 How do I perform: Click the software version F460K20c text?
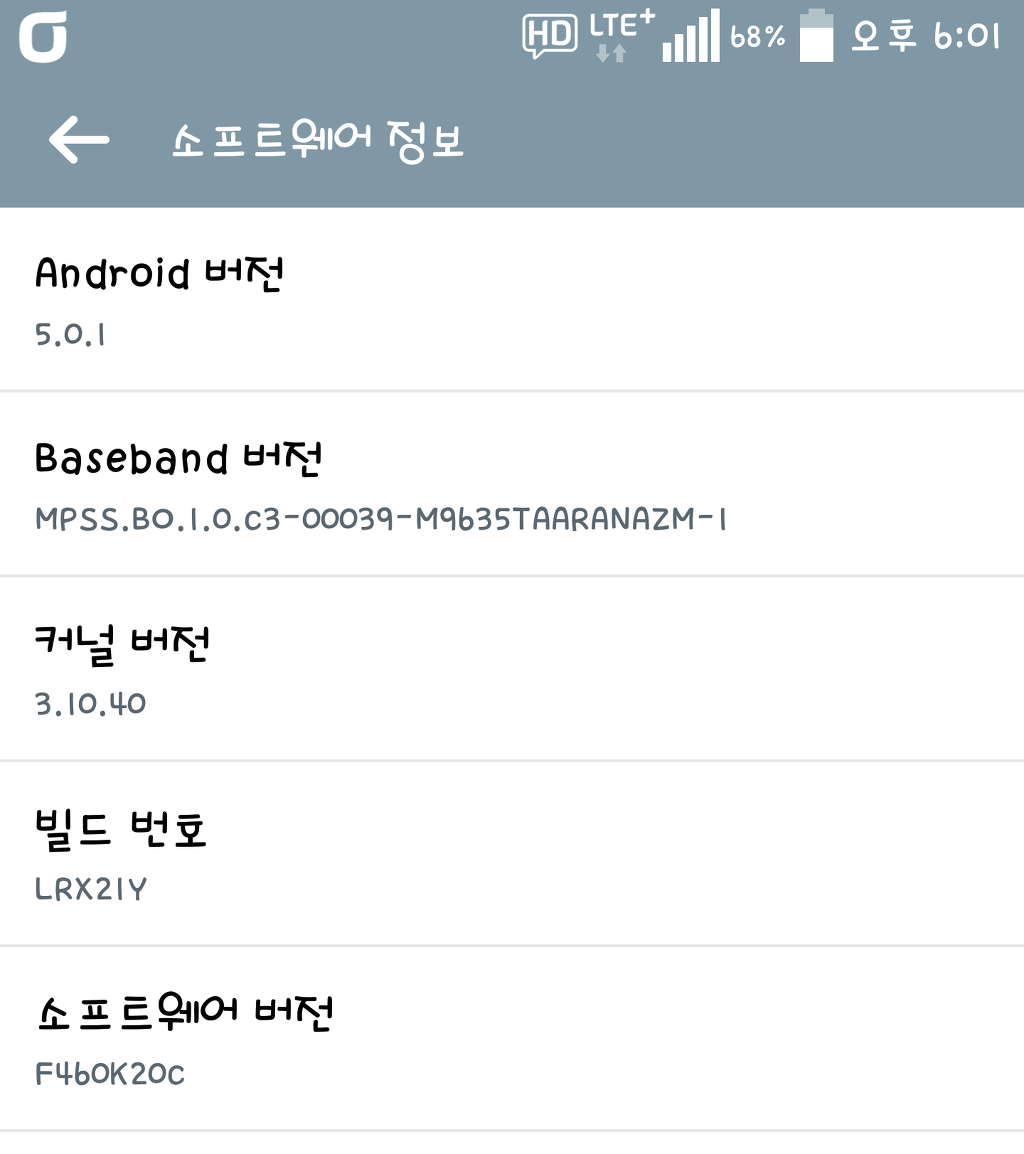pyautogui.click(x=109, y=1074)
